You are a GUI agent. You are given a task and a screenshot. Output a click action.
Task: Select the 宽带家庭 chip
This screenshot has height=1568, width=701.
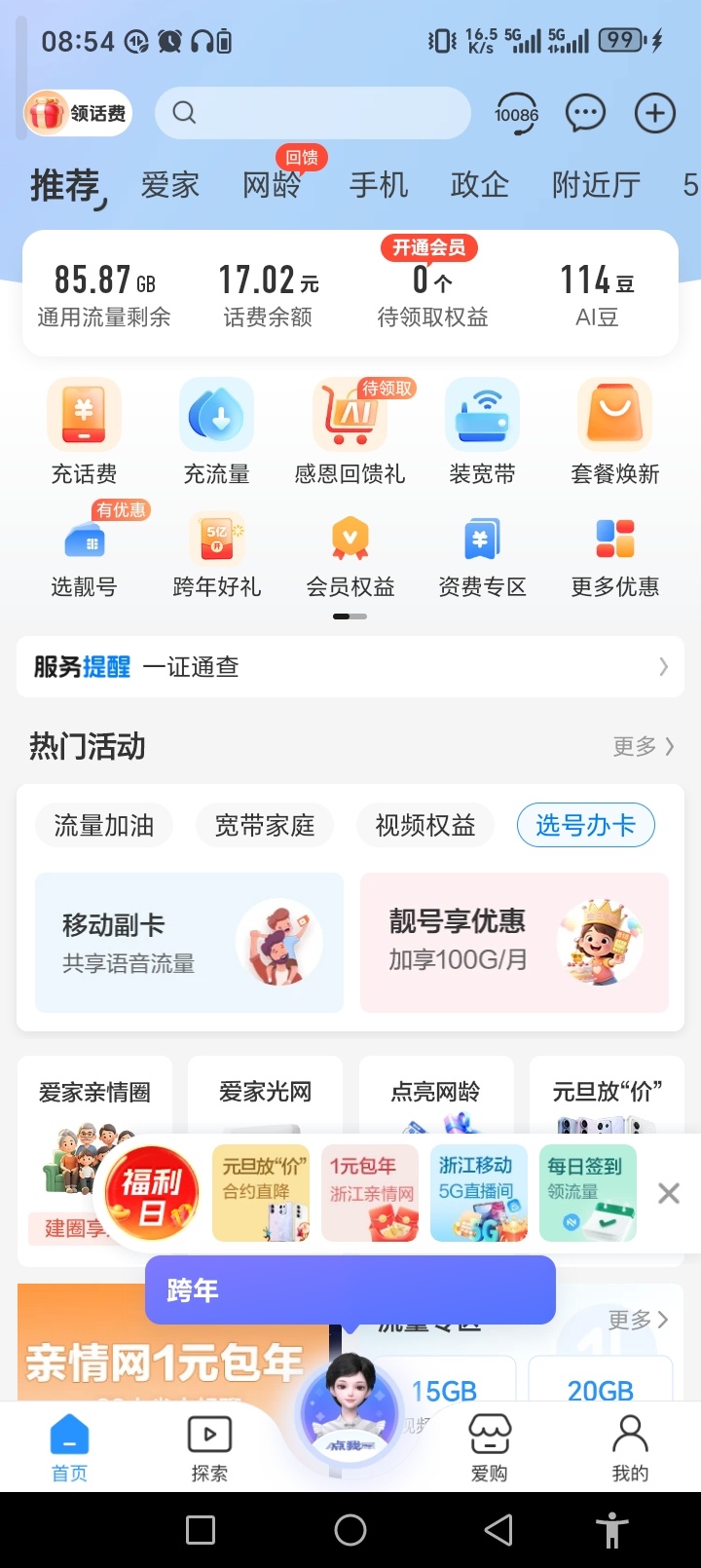tap(265, 826)
